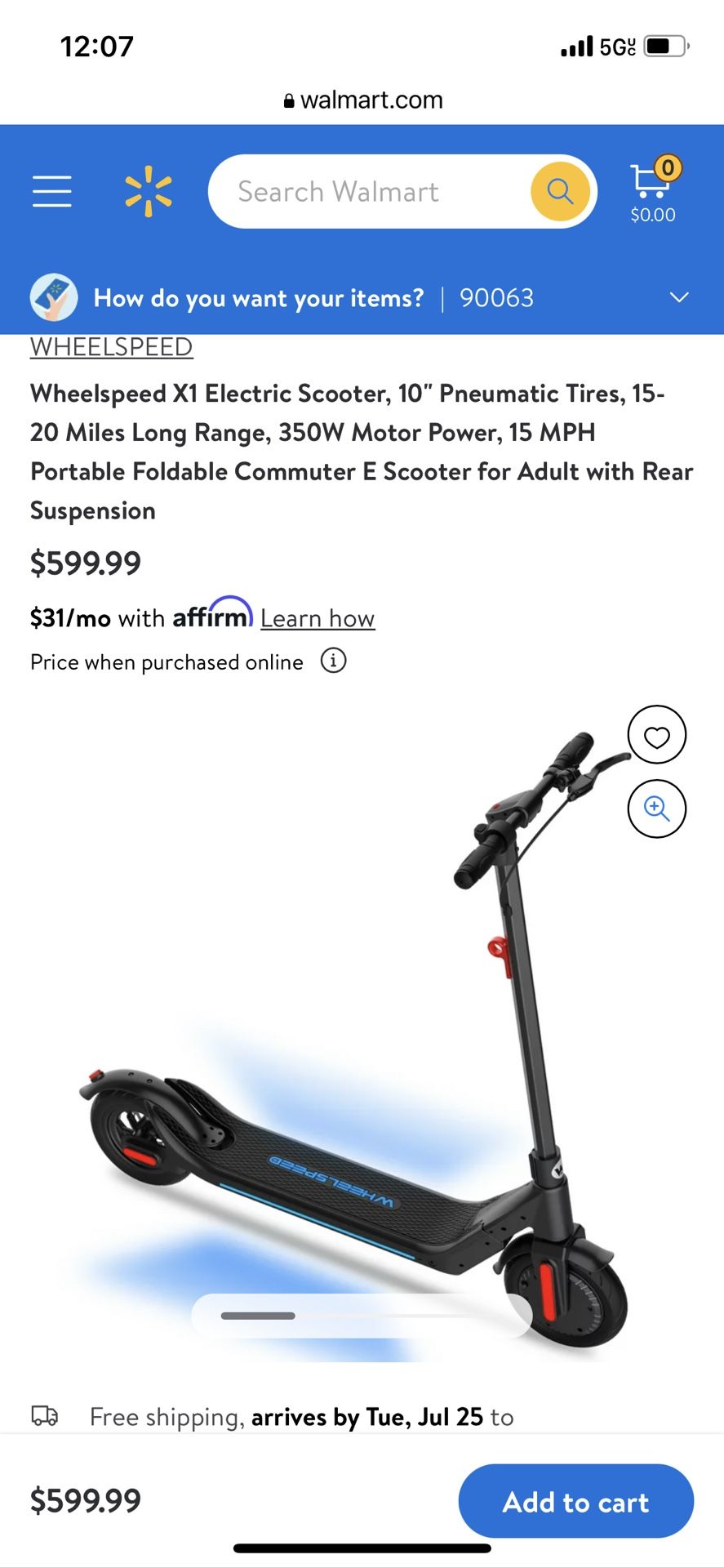Open the WHEELSPEED brand page
The height and width of the screenshot is (1568, 724).
(x=111, y=346)
